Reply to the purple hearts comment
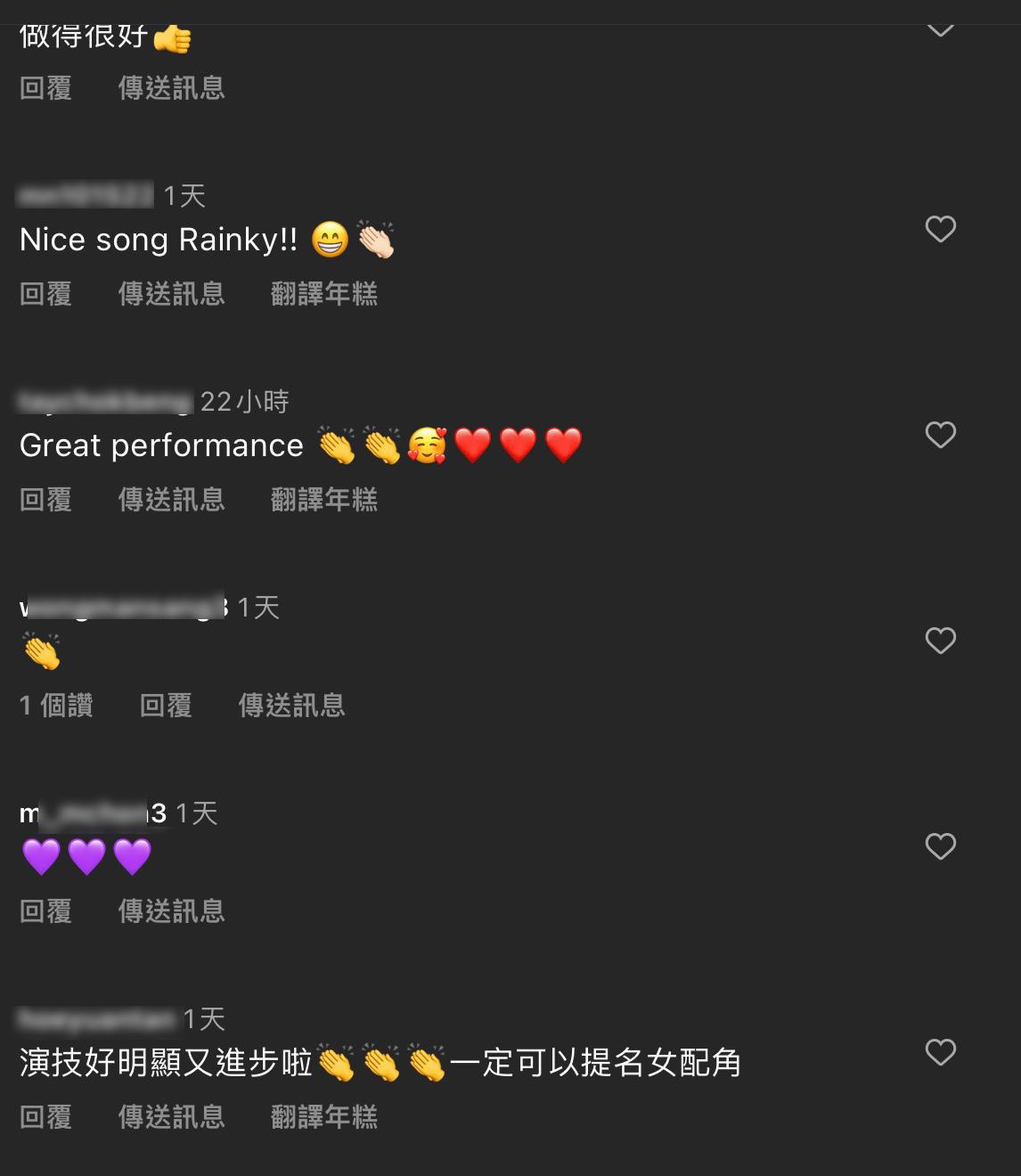Image resolution: width=1021 pixels, height=1176 pixels. (x=45, y=911)
